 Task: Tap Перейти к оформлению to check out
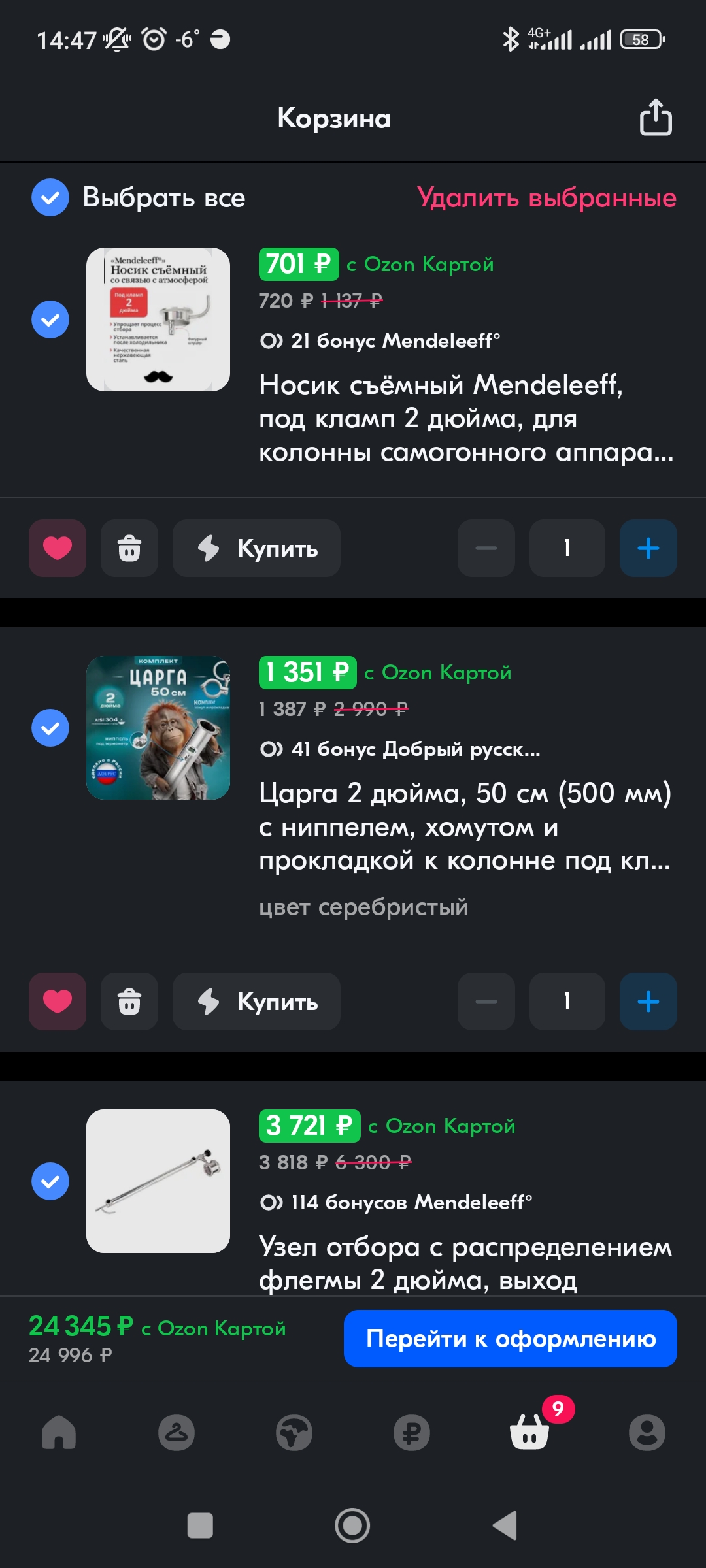[x=510, y=1339]
